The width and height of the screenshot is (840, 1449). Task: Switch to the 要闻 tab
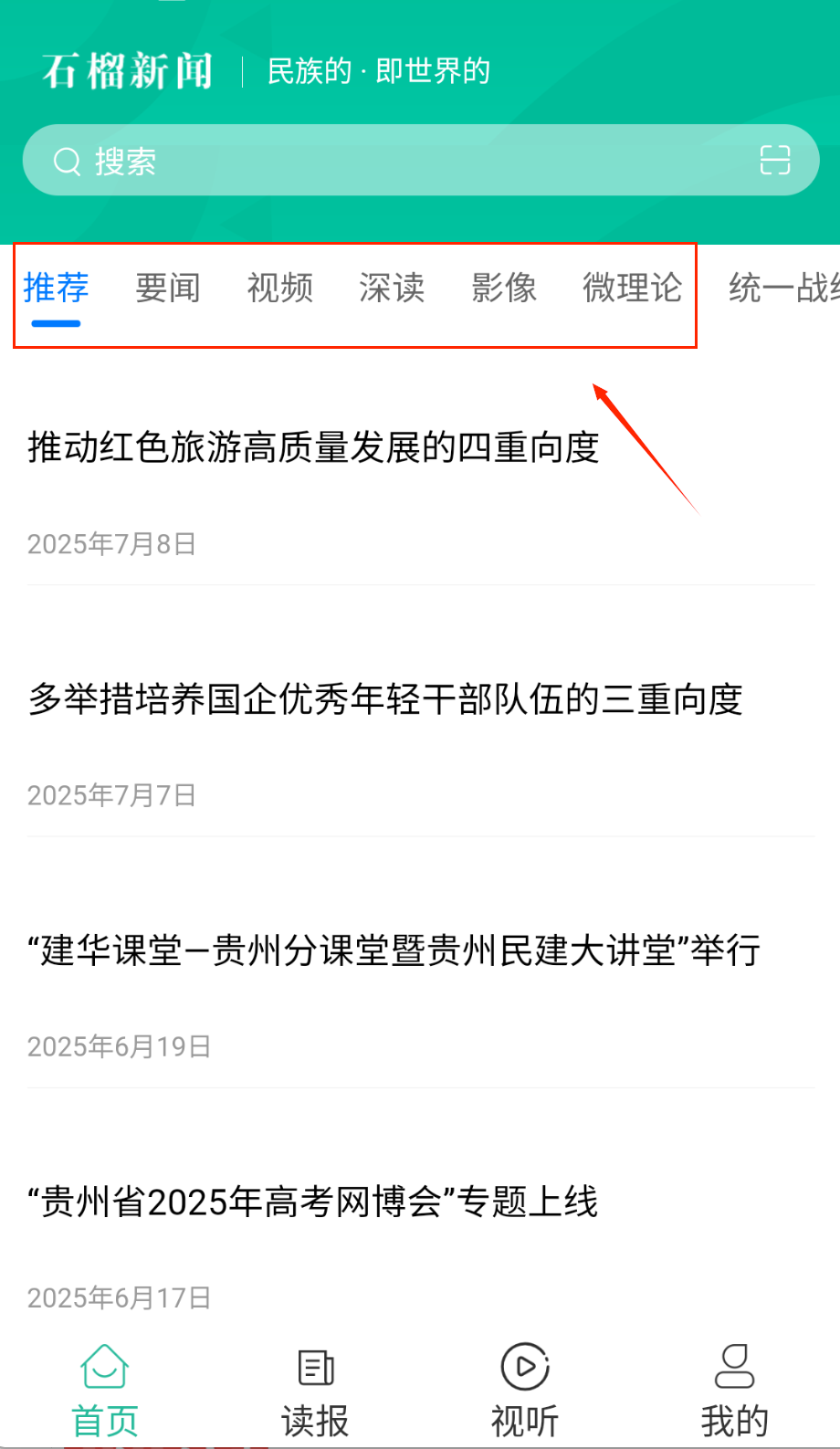168,289
